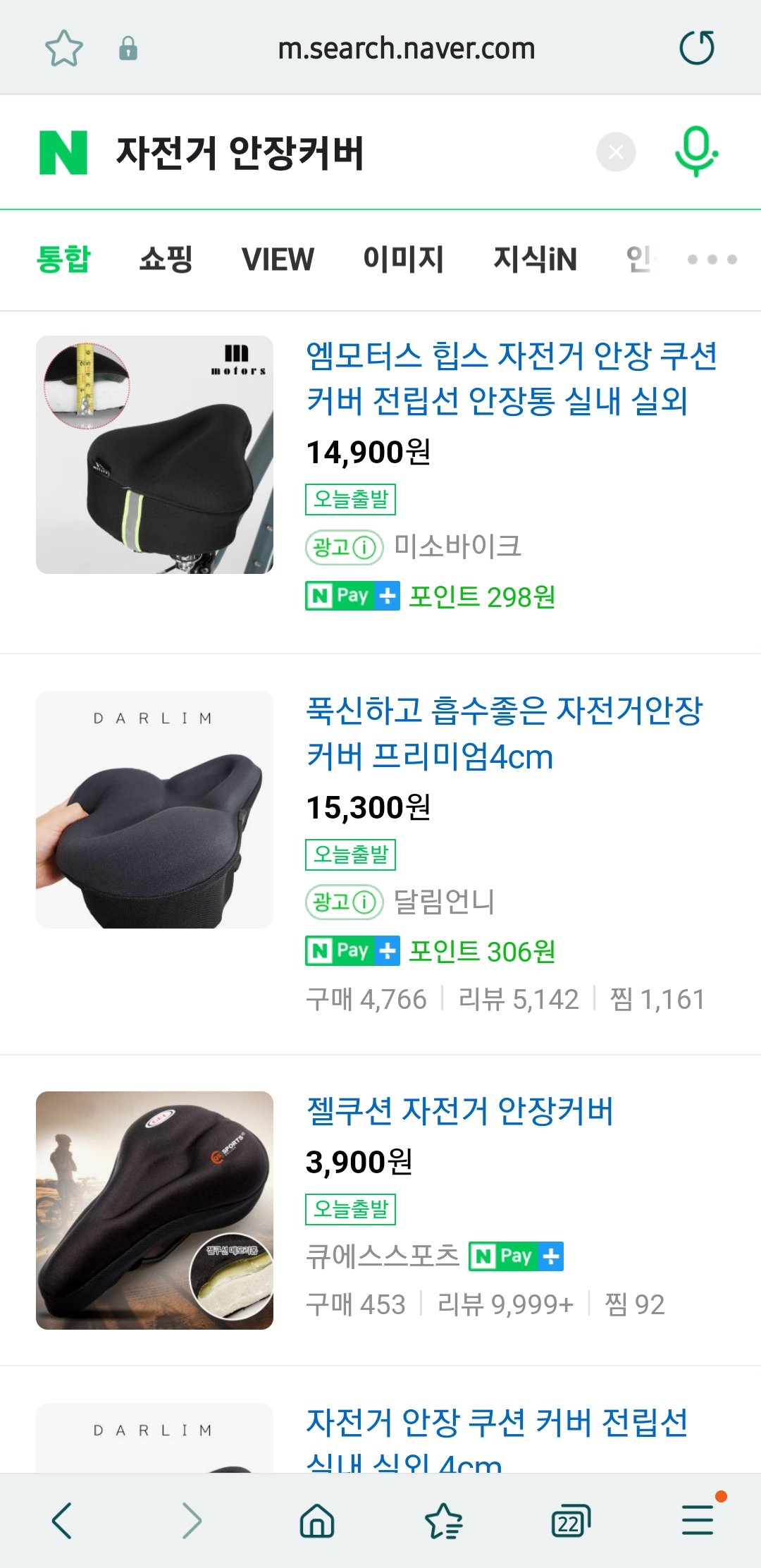This screenshot has height=1568, width=761.
Task: Edit the 자전거 안장커버 search query
Action: (x=240, y=153)
